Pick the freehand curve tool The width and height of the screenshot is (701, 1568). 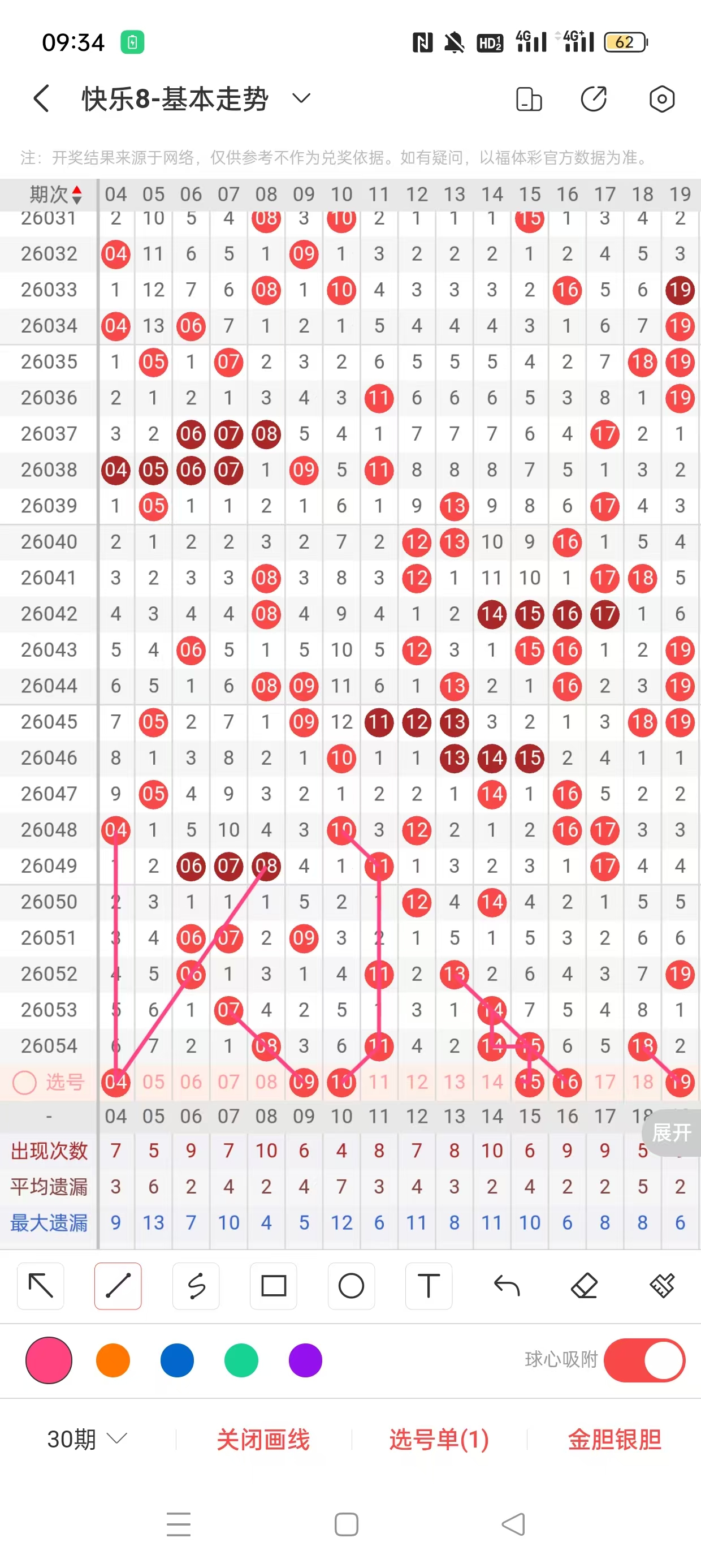(x=196, y=1286)
